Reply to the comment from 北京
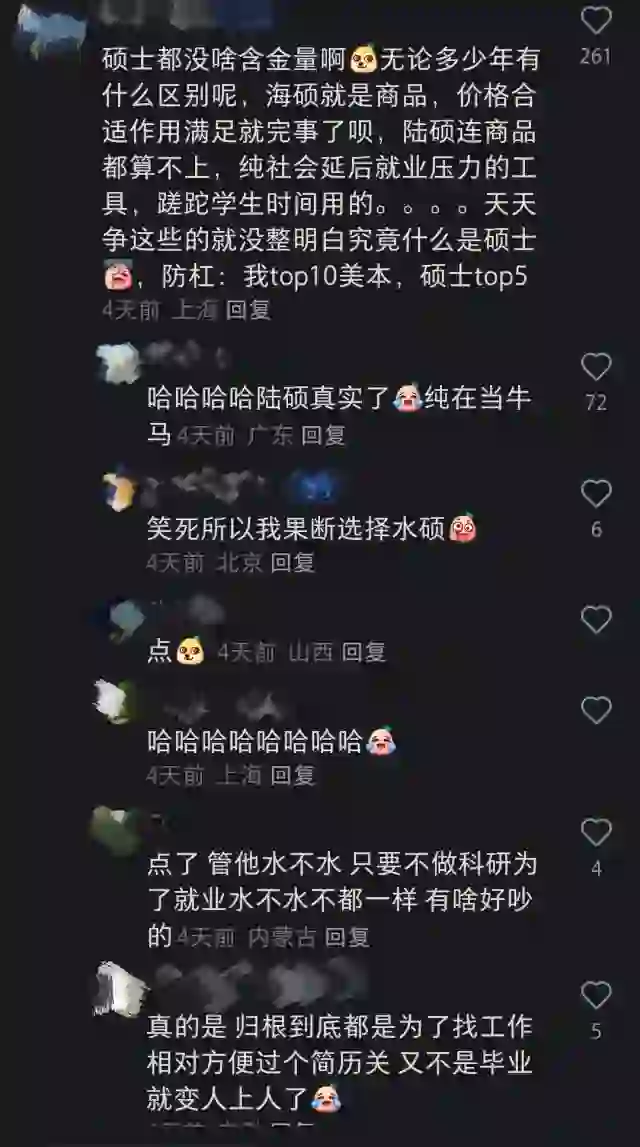Screen dimensions: 640x1147 [292, 563]
